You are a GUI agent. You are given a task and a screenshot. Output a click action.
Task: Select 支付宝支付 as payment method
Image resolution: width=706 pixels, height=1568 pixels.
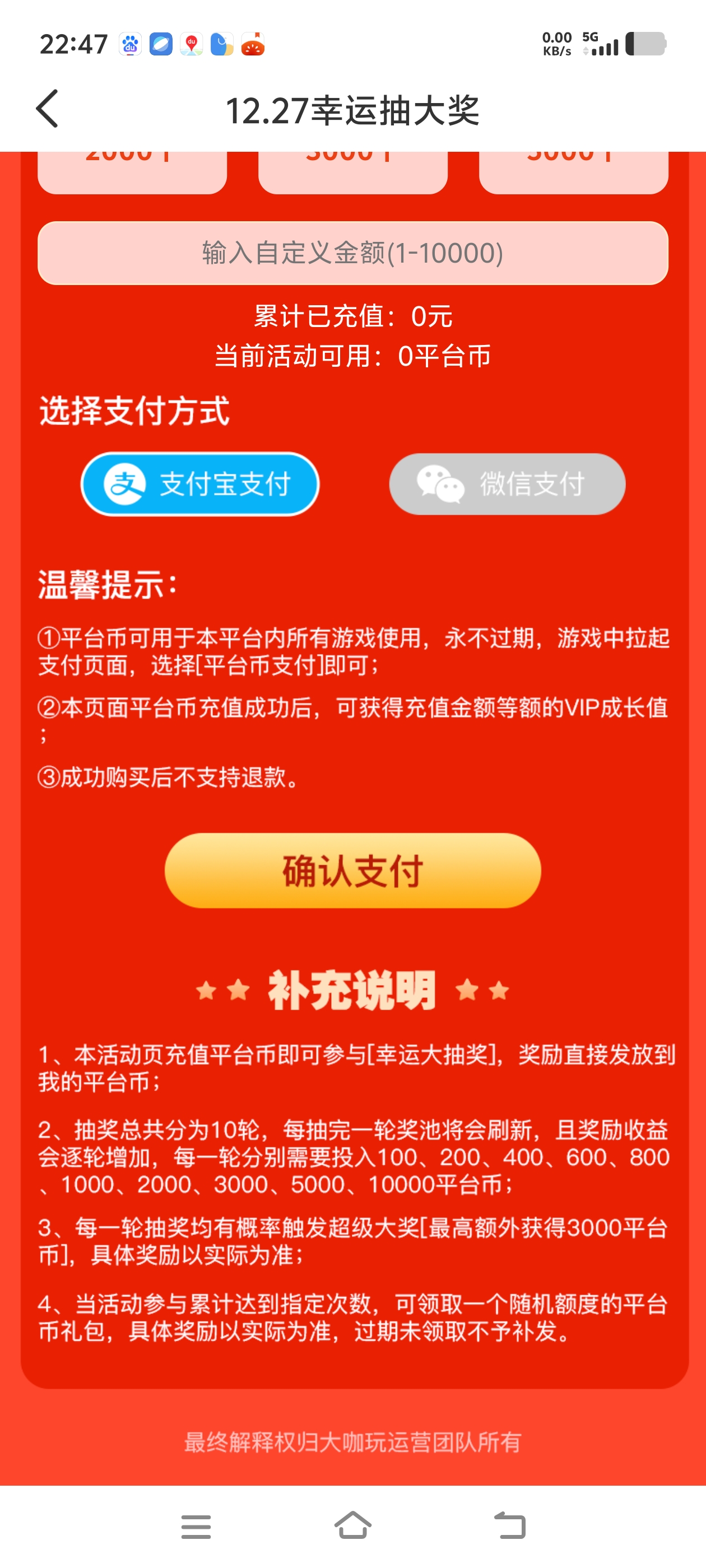[x=200, y=484]
